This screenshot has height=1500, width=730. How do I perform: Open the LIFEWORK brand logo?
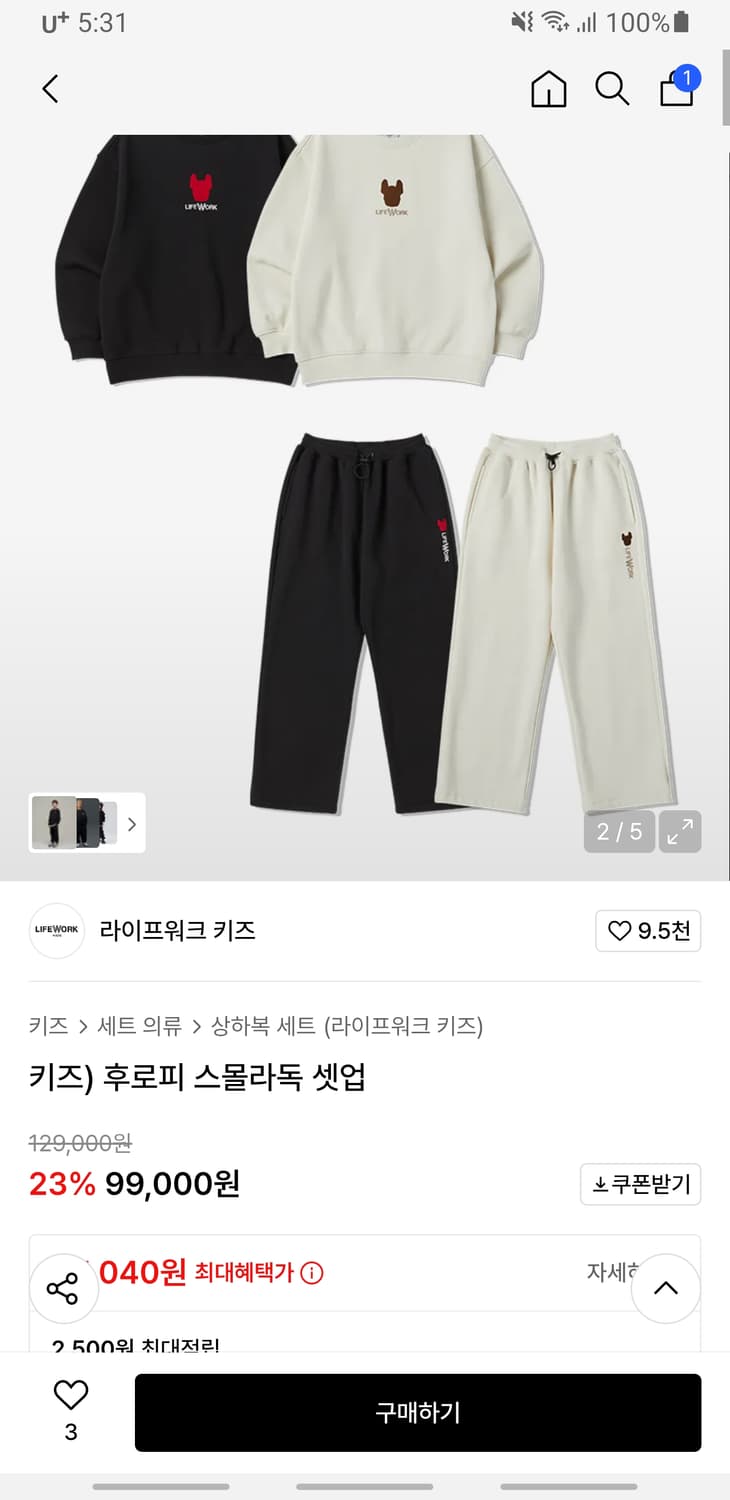click(x=56, y=931)
